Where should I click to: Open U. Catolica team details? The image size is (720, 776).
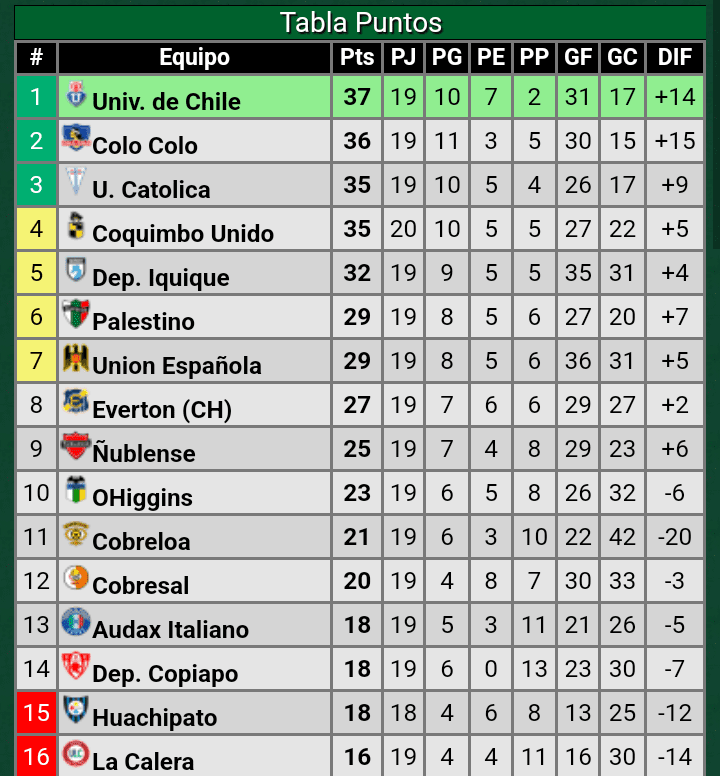click(x=151, y=189)
